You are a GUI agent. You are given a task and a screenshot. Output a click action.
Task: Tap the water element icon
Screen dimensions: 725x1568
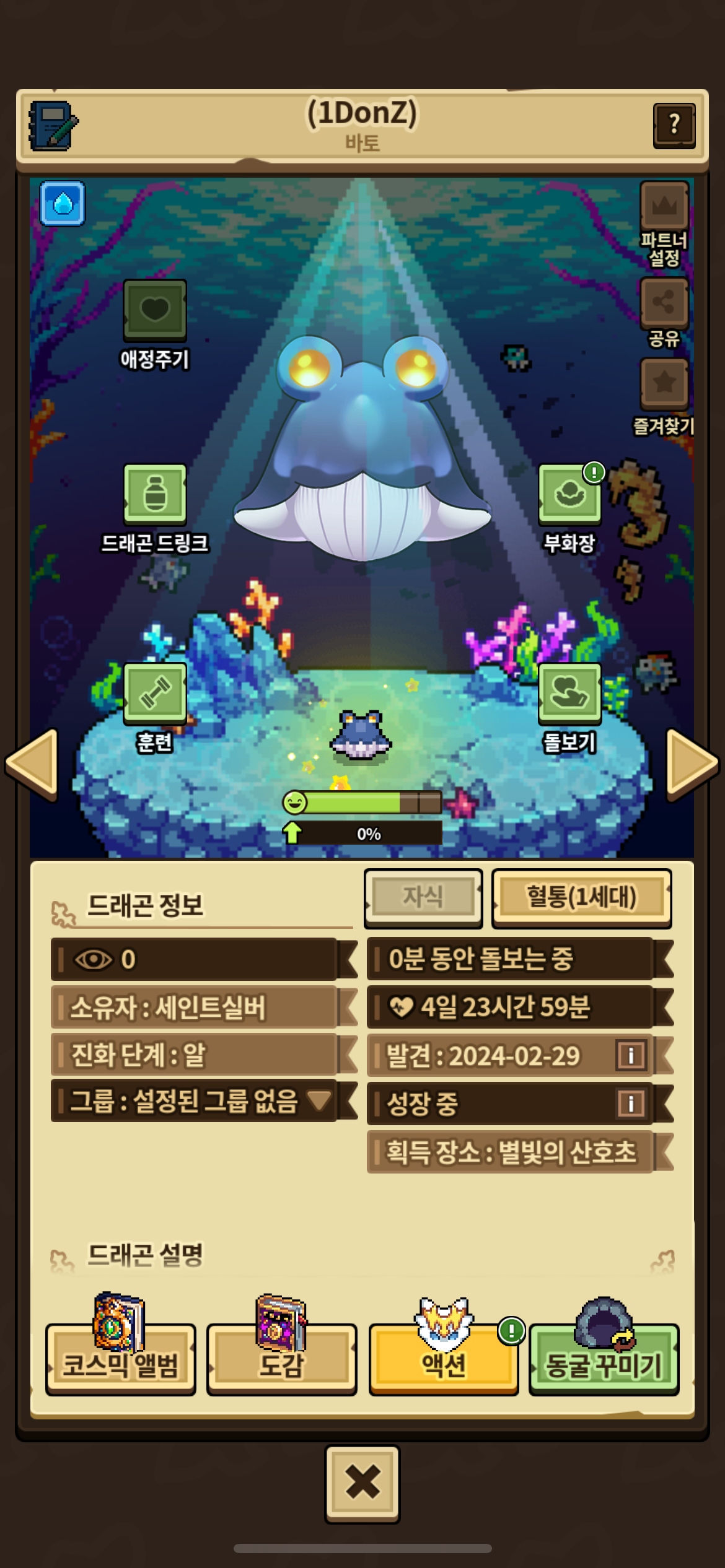(63, 204)
